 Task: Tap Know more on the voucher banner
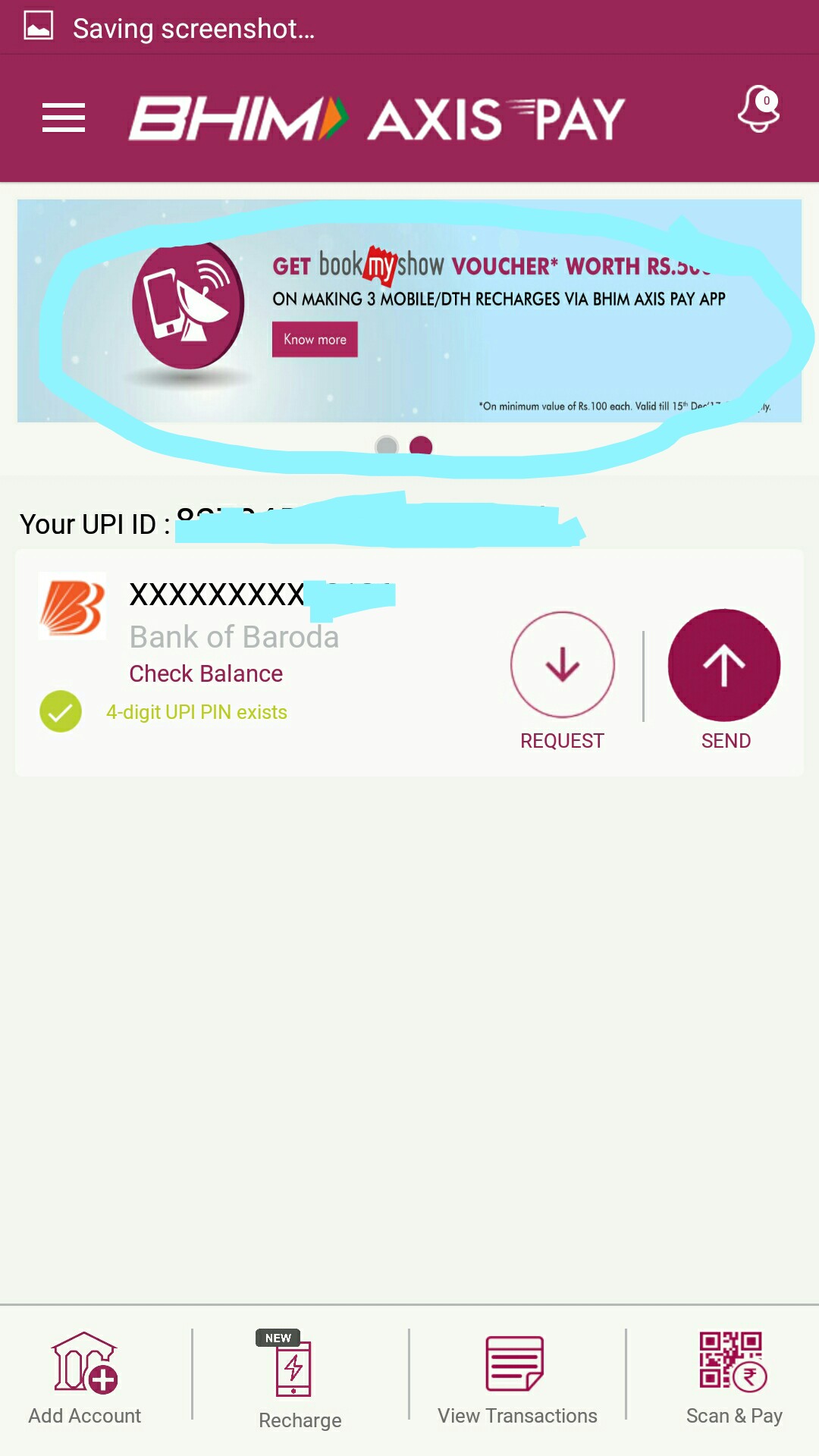click(315, 339)
